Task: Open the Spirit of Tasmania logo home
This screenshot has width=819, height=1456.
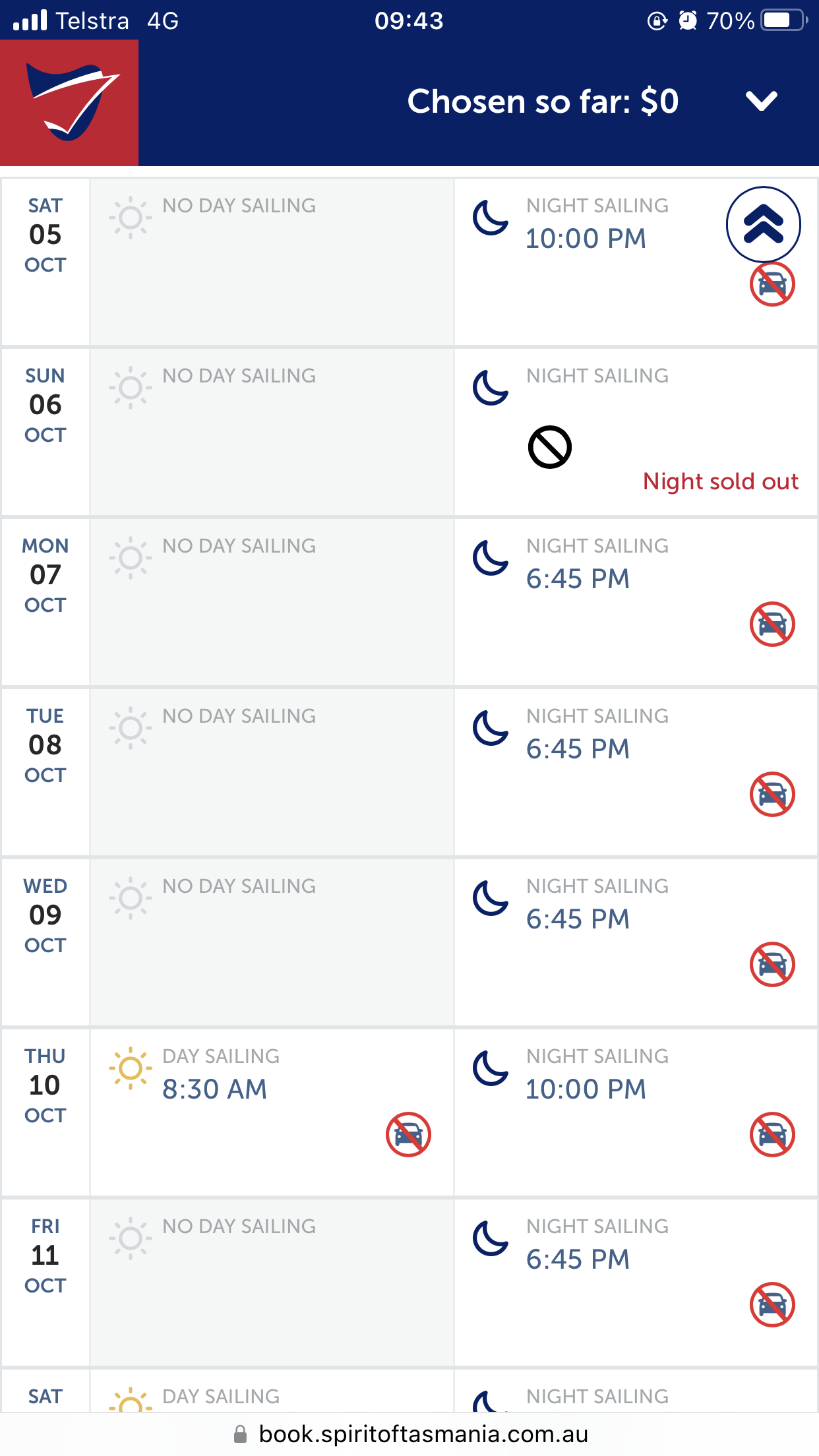Action: click(69, 103)
